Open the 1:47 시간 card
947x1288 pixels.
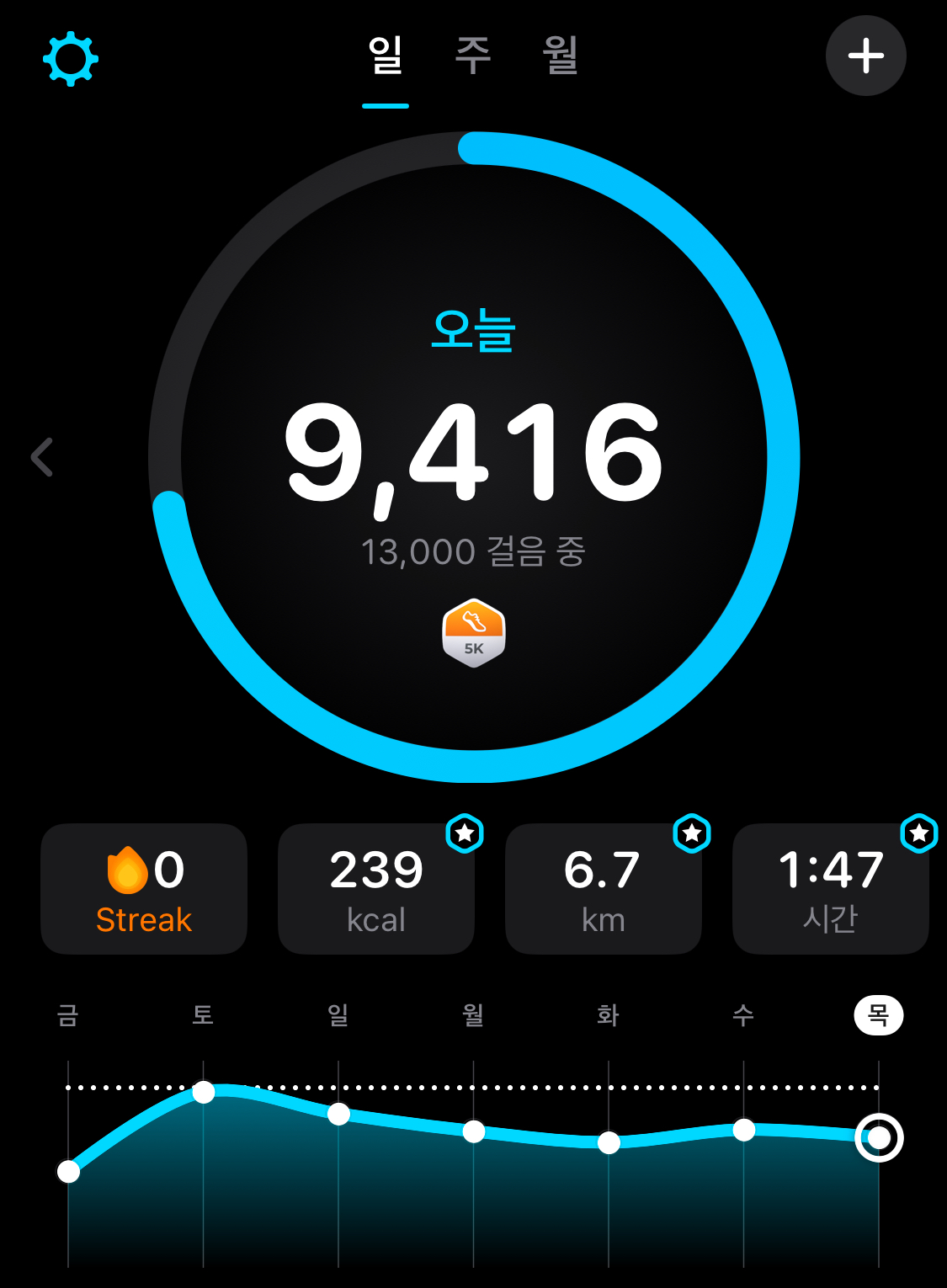[x=830, y=889]
